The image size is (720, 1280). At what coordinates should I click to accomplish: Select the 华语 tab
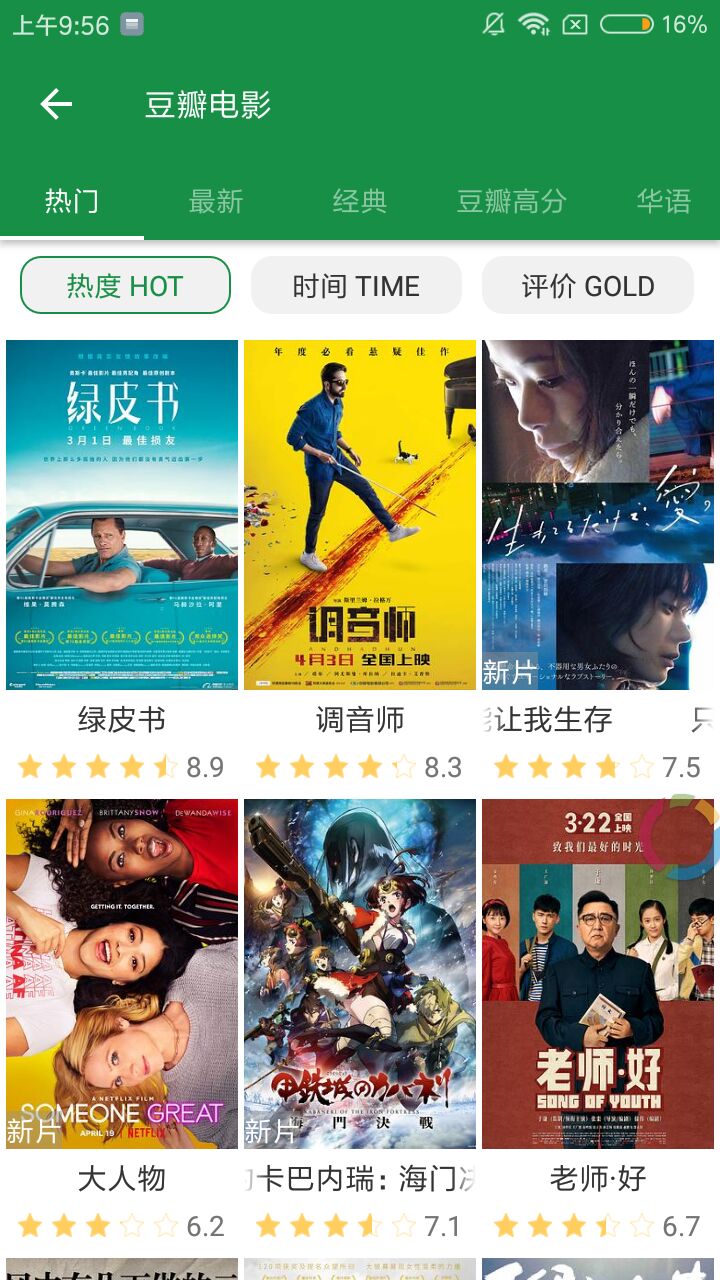[663, 201]
